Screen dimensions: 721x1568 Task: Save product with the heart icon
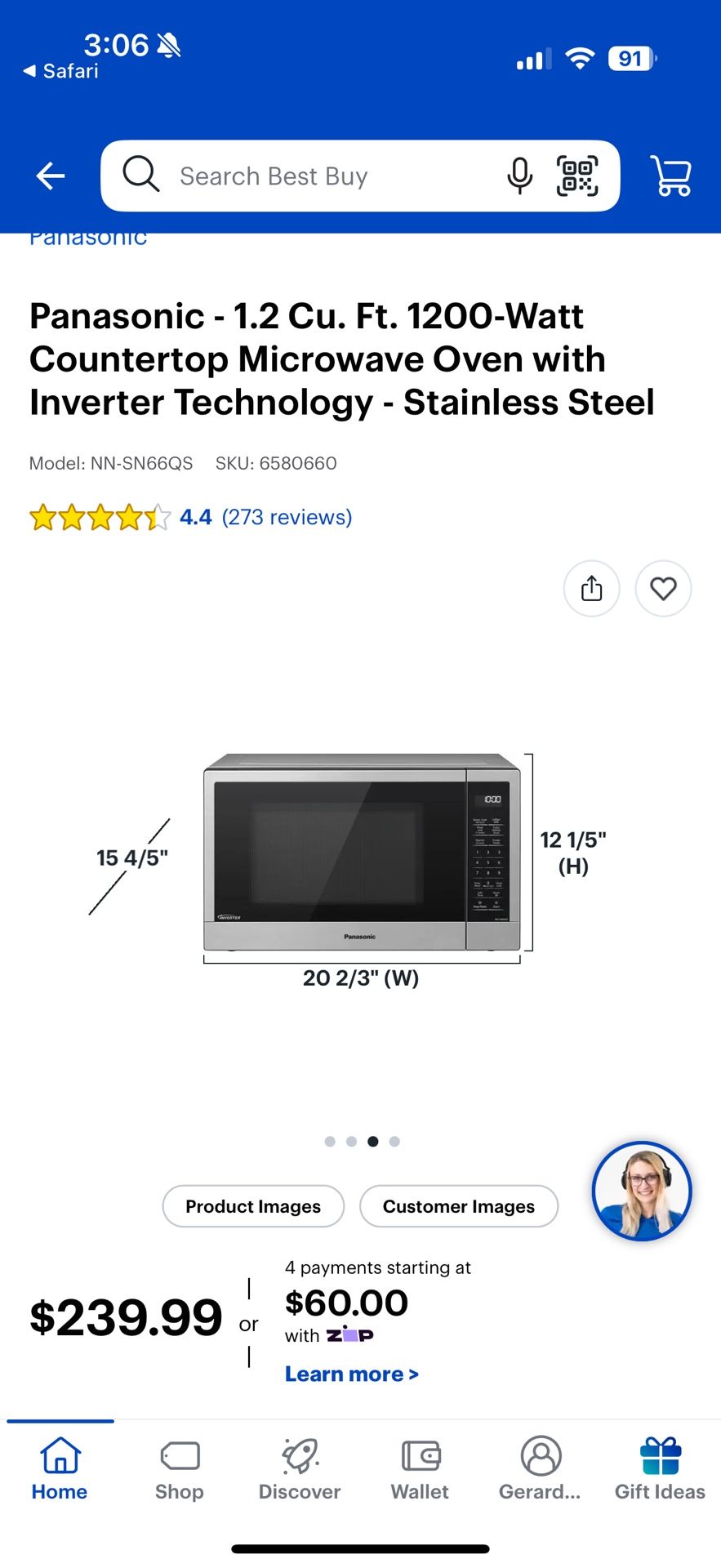[663, 588]
